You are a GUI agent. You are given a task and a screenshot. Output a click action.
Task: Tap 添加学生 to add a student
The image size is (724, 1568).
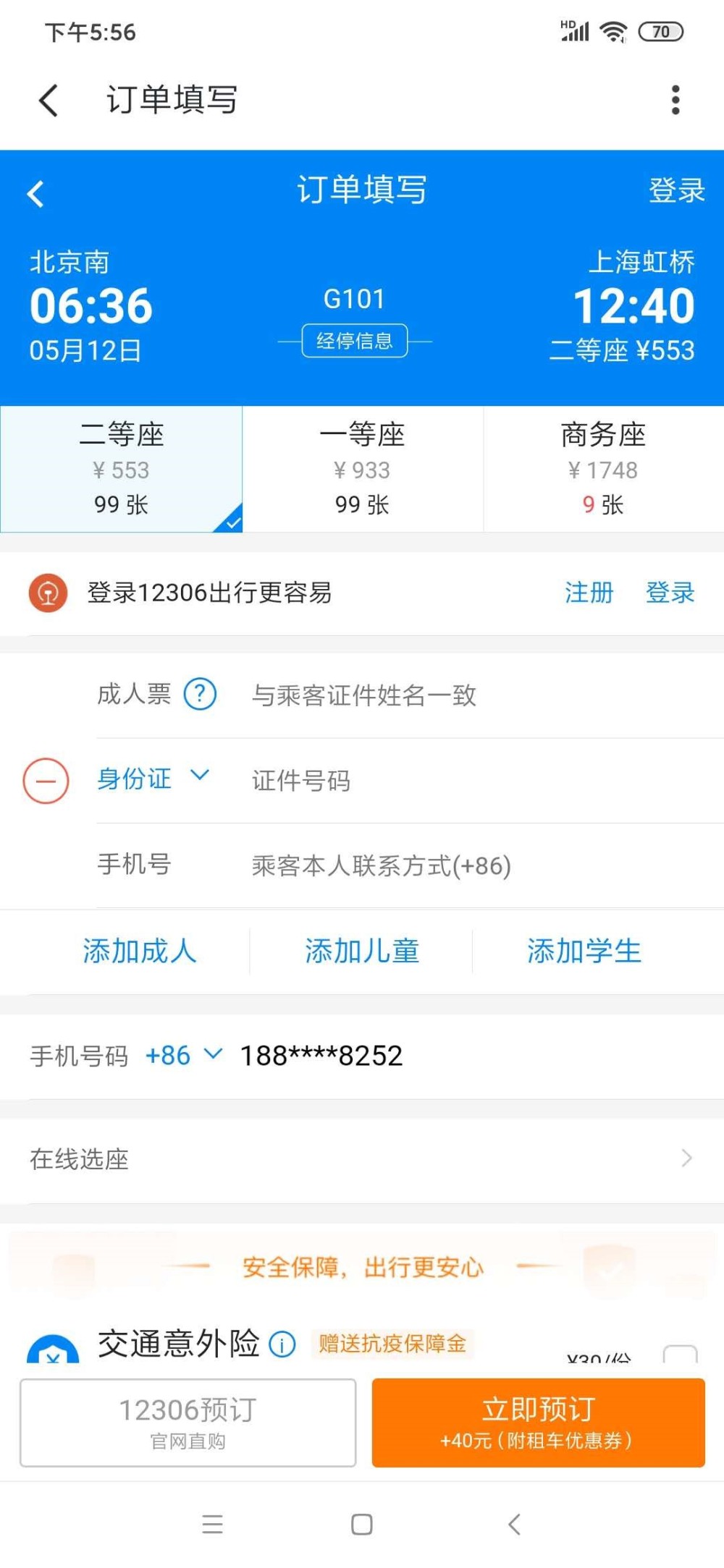(584, 951)
